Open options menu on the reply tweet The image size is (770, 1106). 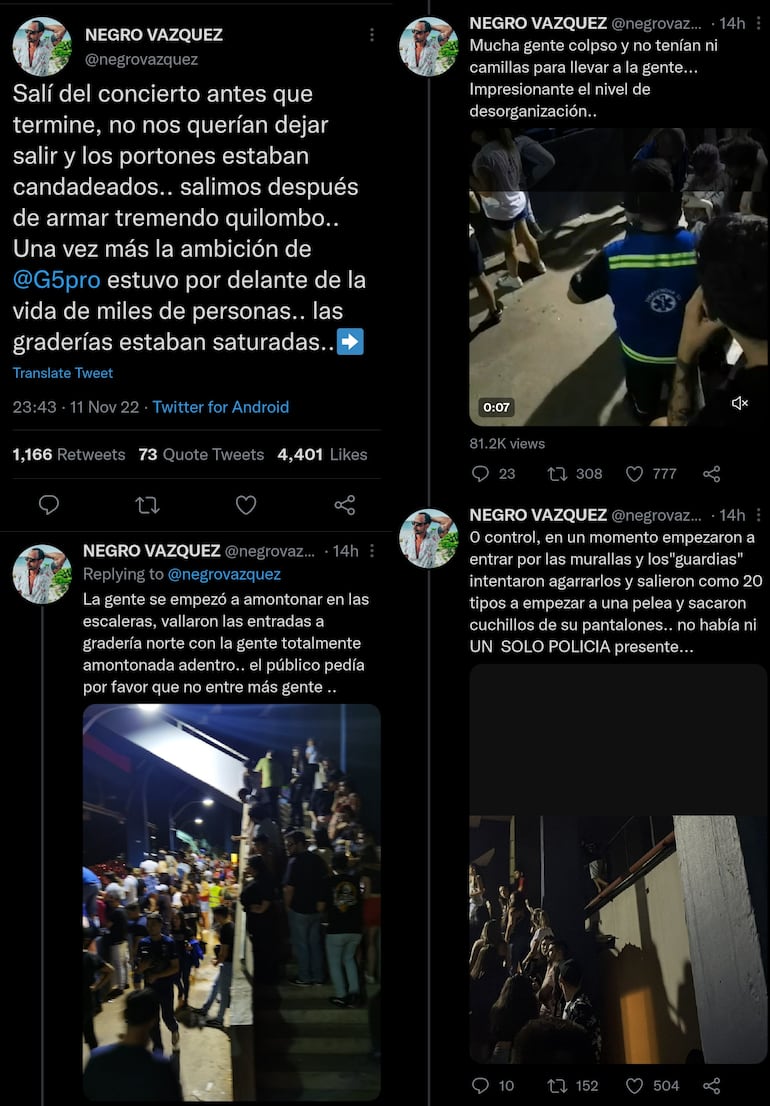[x=371, y=551]
